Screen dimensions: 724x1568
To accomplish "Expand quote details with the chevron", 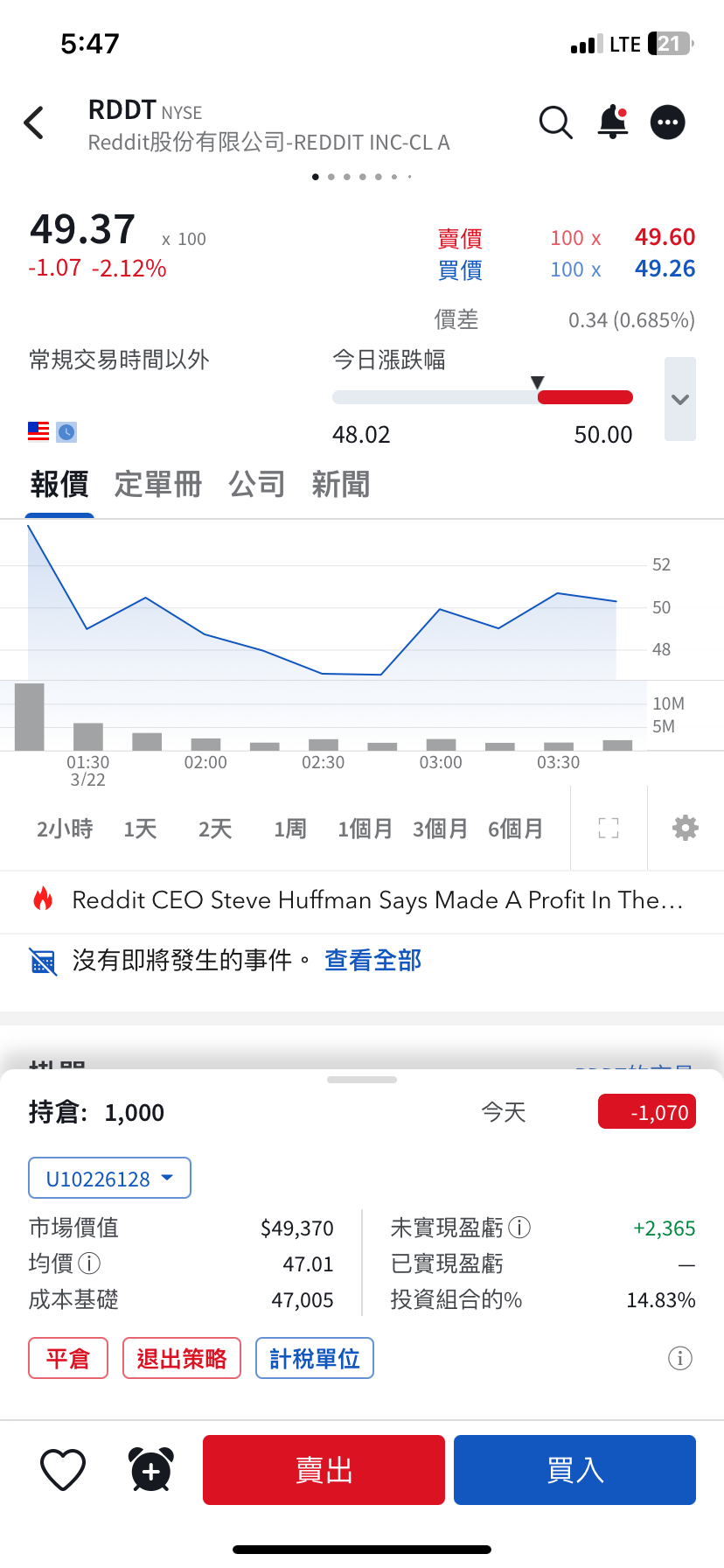I will pyautogui.click(x=680, y=399).
